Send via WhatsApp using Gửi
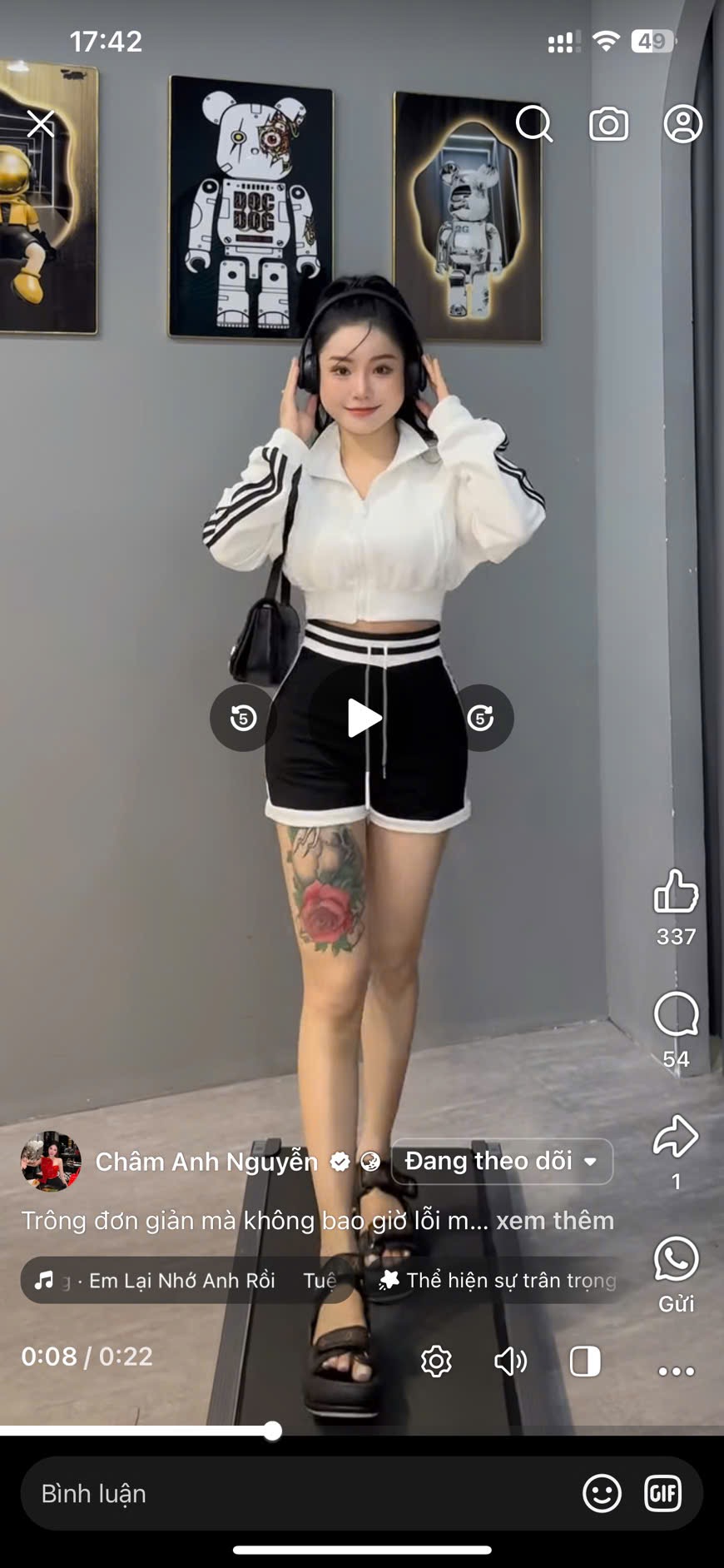Screen dimensions: 724x1568 (676, 1259)
